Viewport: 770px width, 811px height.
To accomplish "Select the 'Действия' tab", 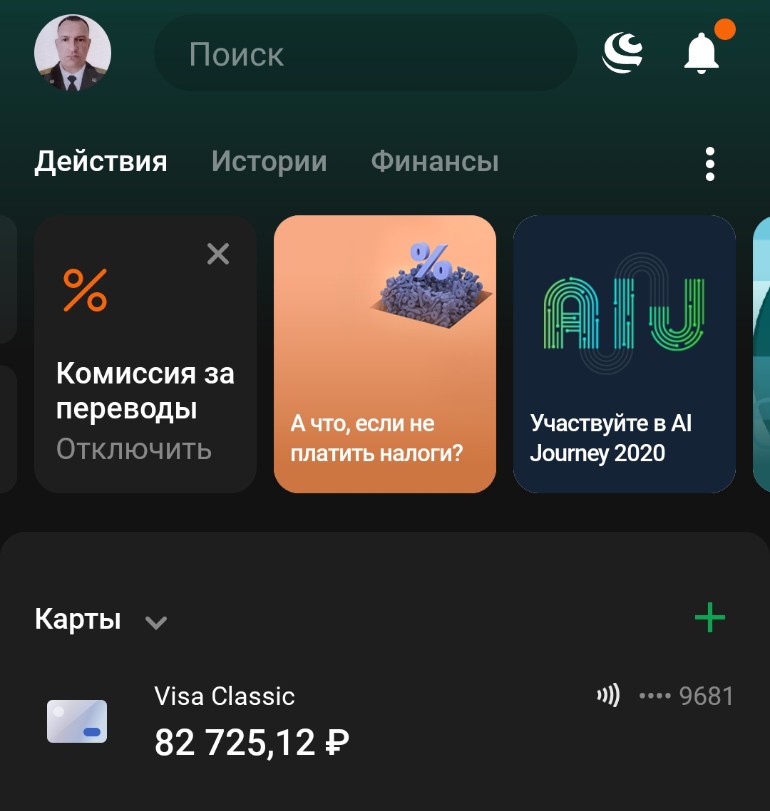I will point(101,161).
